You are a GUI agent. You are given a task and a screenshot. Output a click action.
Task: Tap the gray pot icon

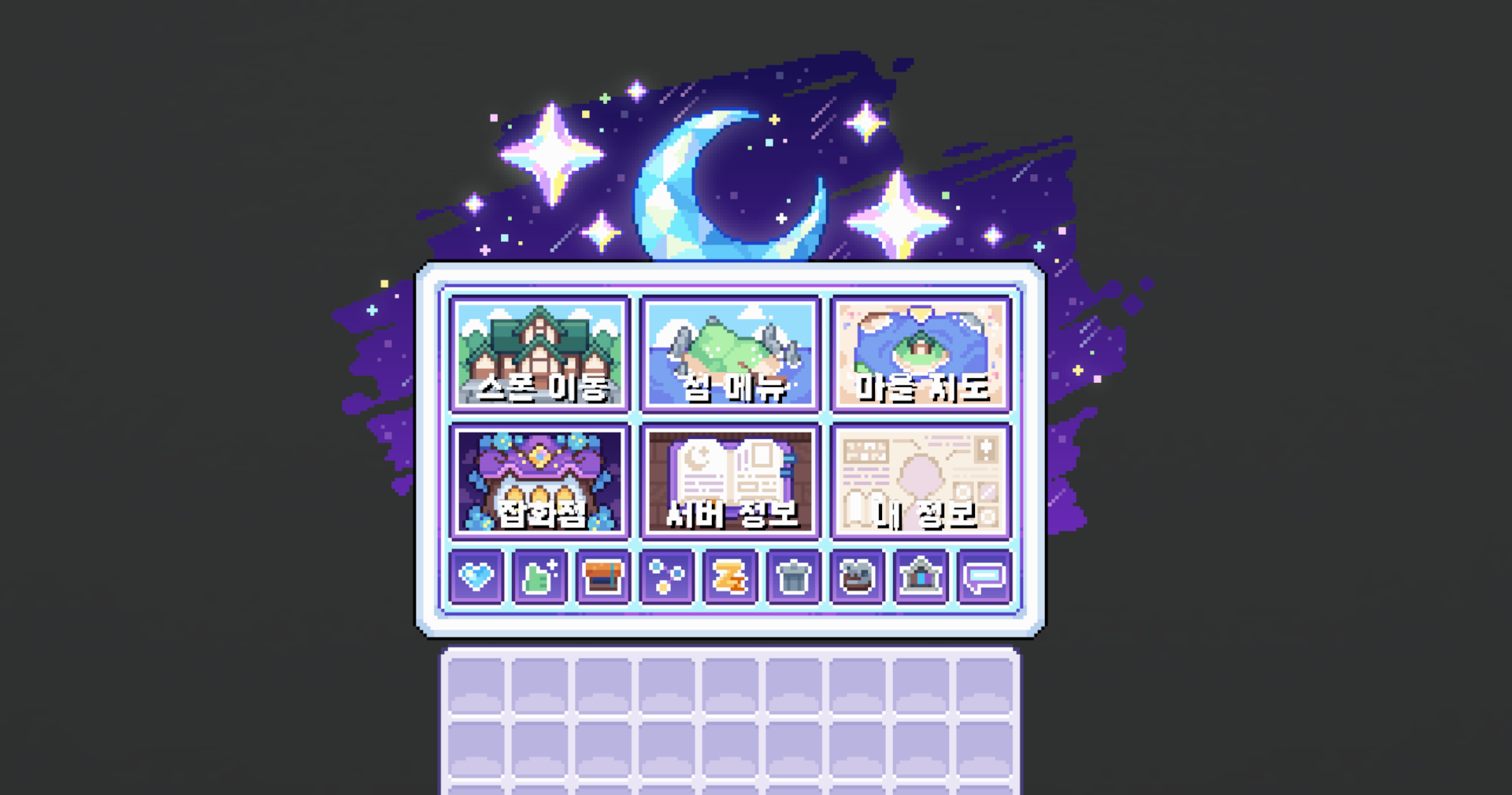click(858, 578)
